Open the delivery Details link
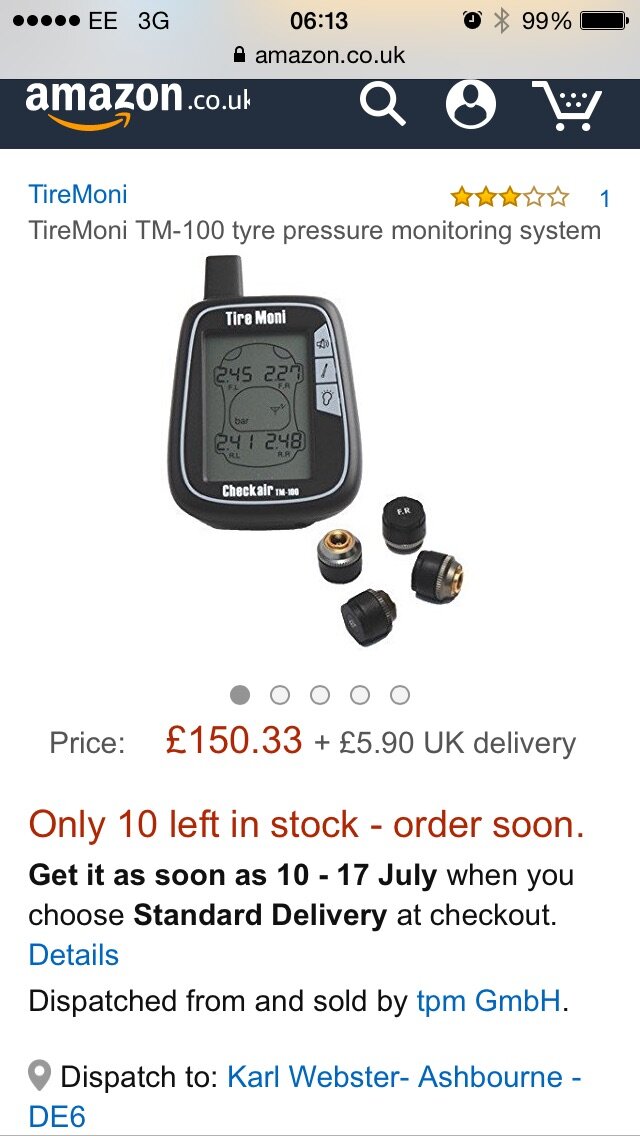The image size is (640, 1136). coord(74,955)
